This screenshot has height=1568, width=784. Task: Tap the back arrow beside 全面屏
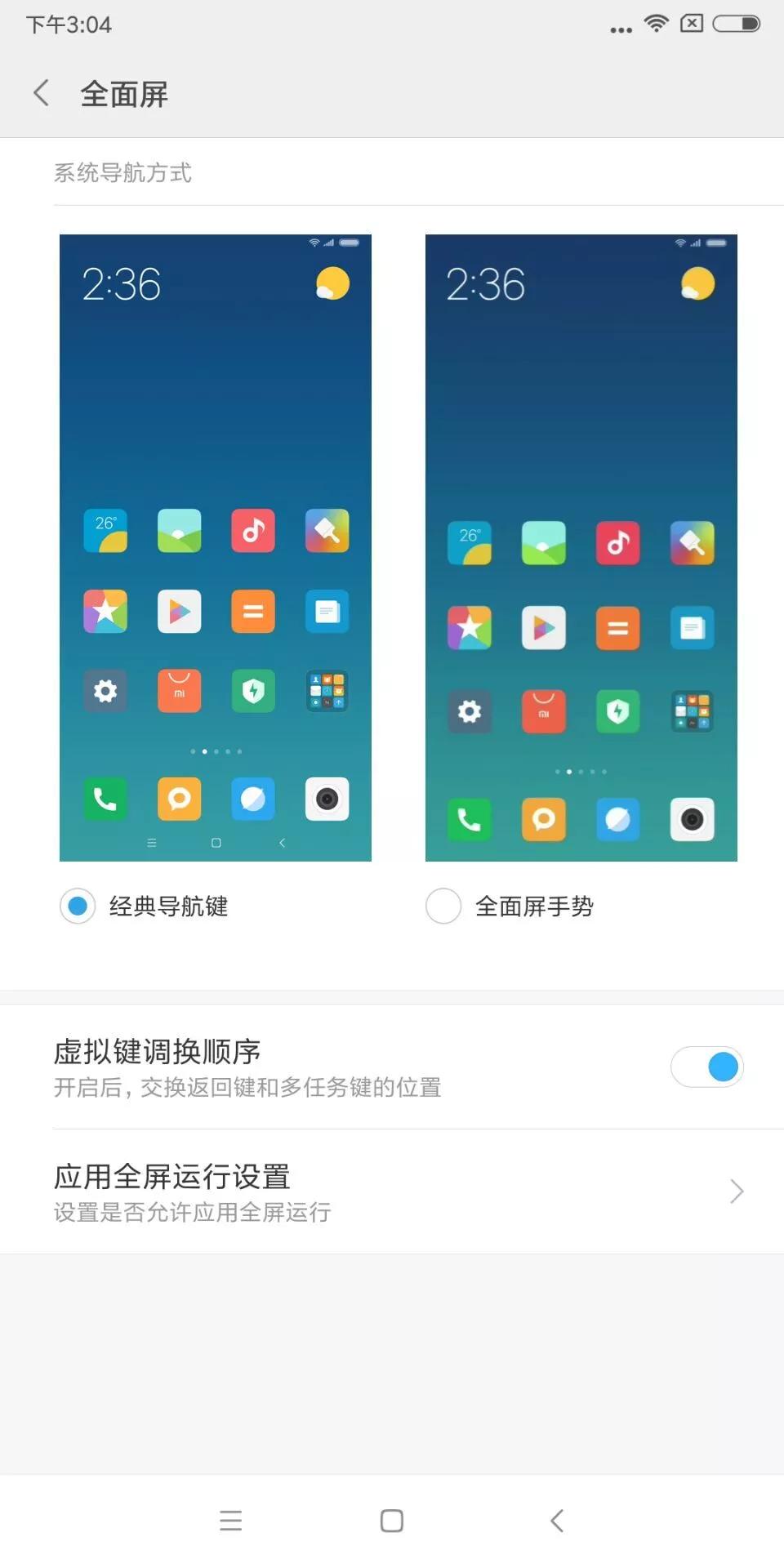coord(41,93)
